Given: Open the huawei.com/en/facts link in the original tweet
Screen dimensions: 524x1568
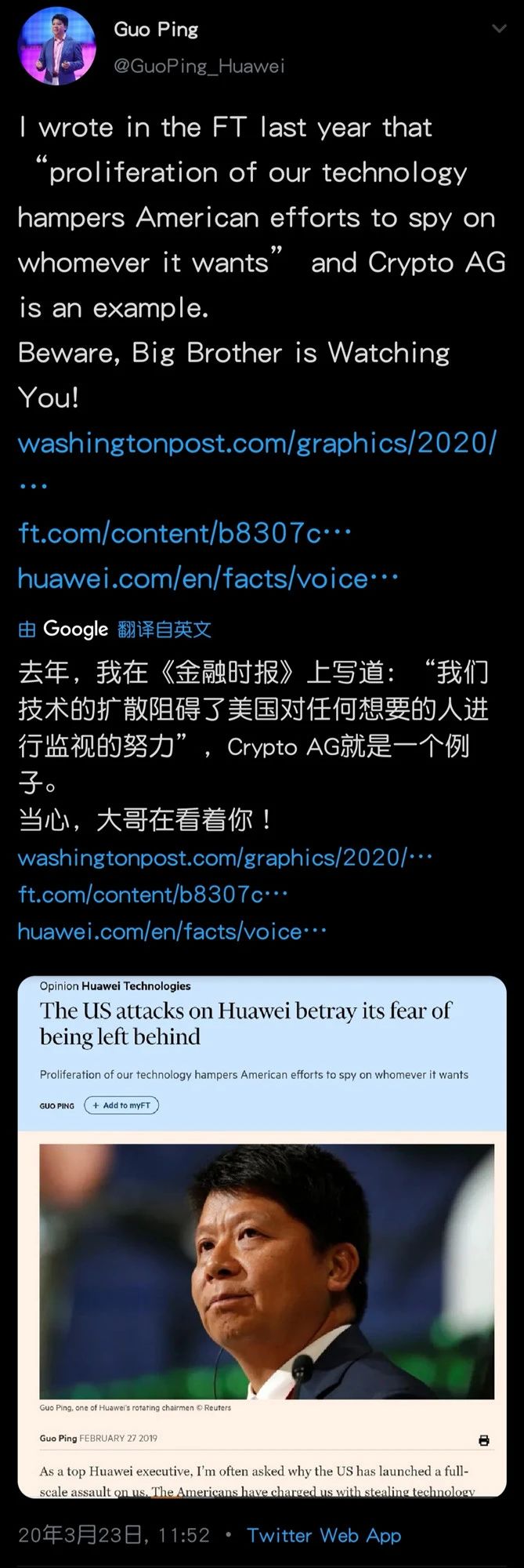Looking at the screenshot, I should tap(208, 579).
